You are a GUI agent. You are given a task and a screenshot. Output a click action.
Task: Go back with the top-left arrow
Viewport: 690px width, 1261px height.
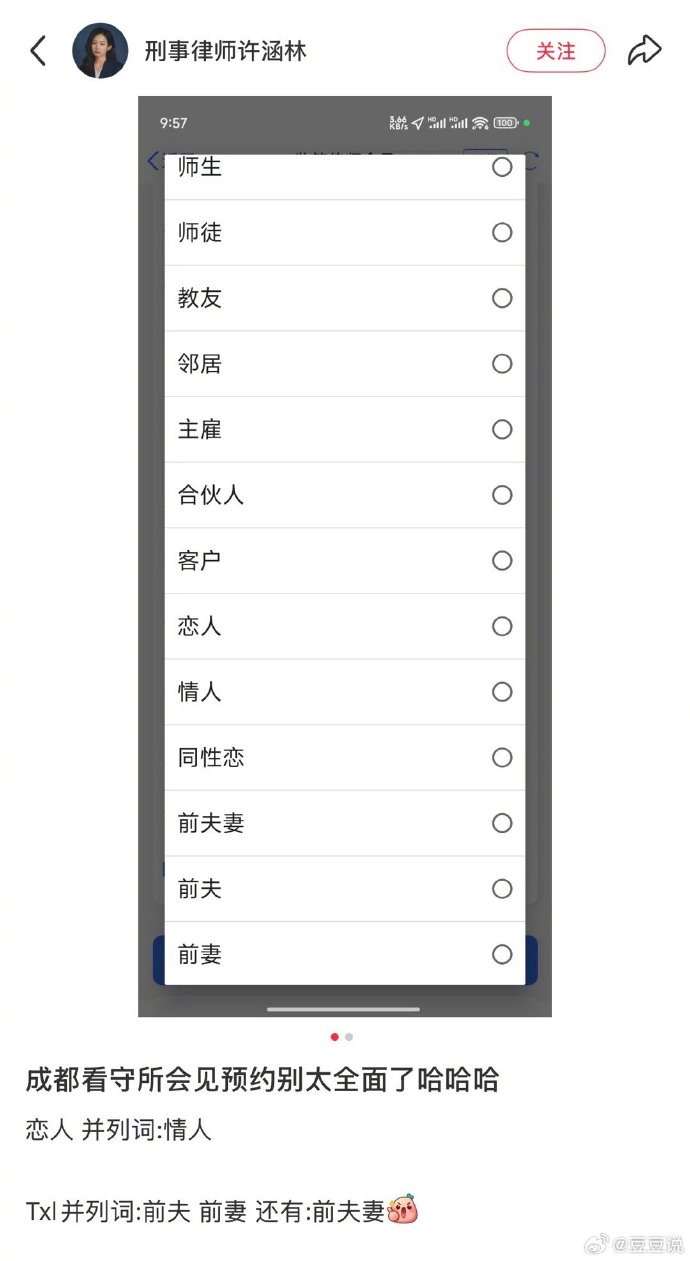pos(38,51)
